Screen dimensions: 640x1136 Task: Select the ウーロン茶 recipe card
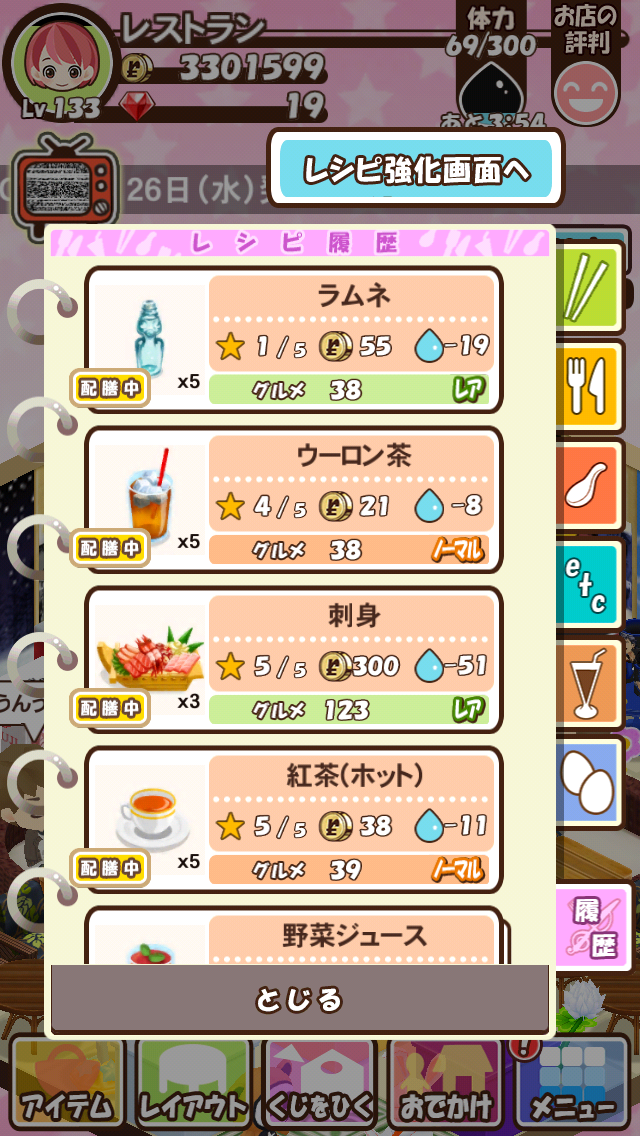pos(294,500)
